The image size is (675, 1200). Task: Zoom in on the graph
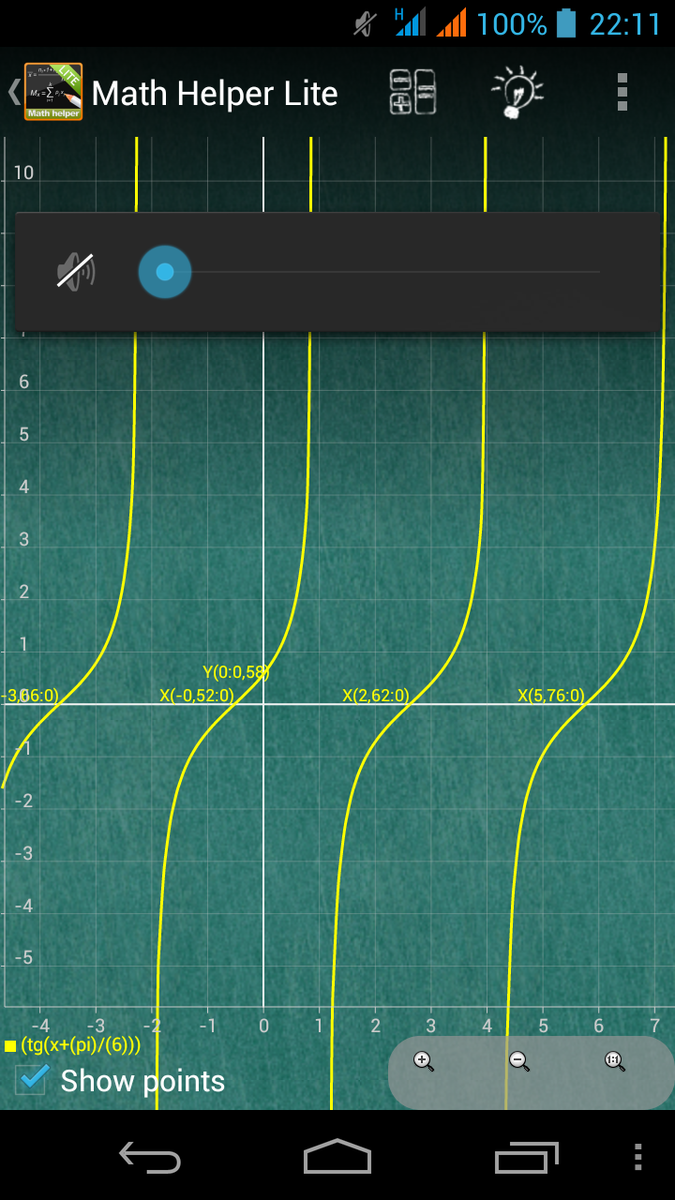click(423, 1061)
